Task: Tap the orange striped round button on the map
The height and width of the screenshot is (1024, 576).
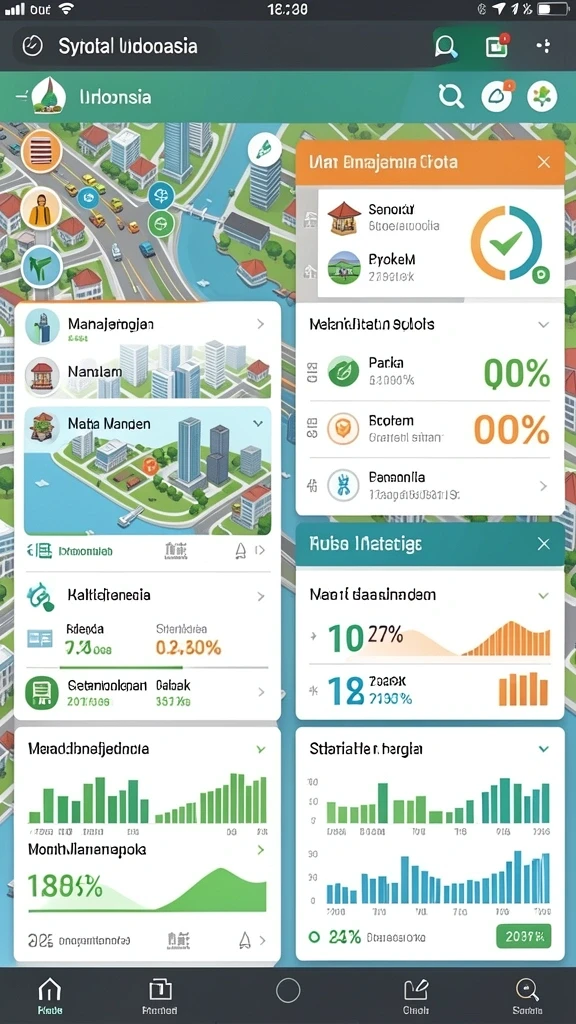Action: (x=41, y=151)
